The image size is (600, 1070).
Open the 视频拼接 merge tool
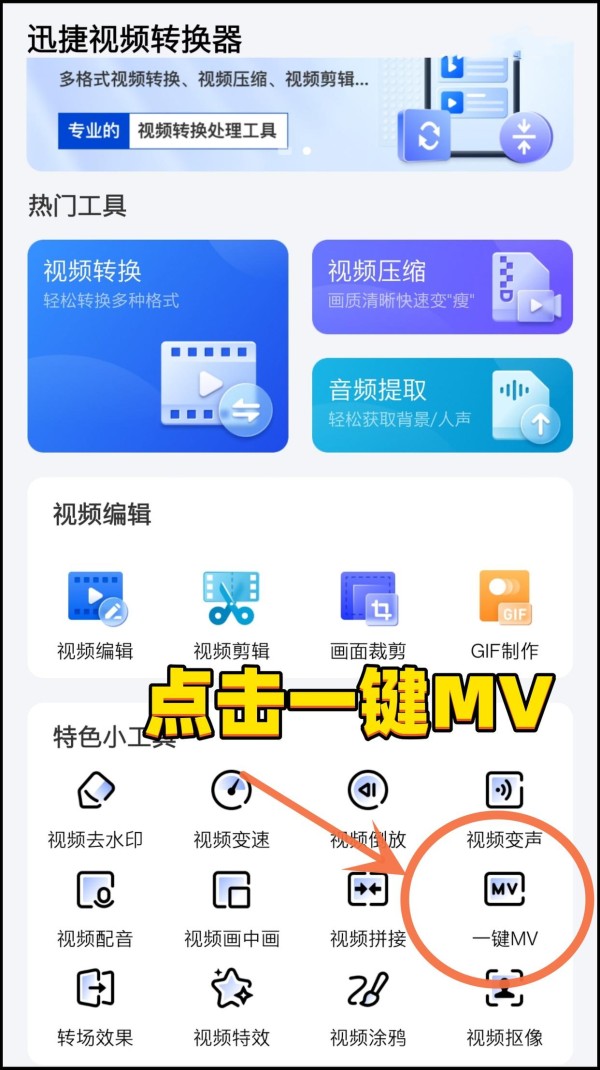coord(368,909)
